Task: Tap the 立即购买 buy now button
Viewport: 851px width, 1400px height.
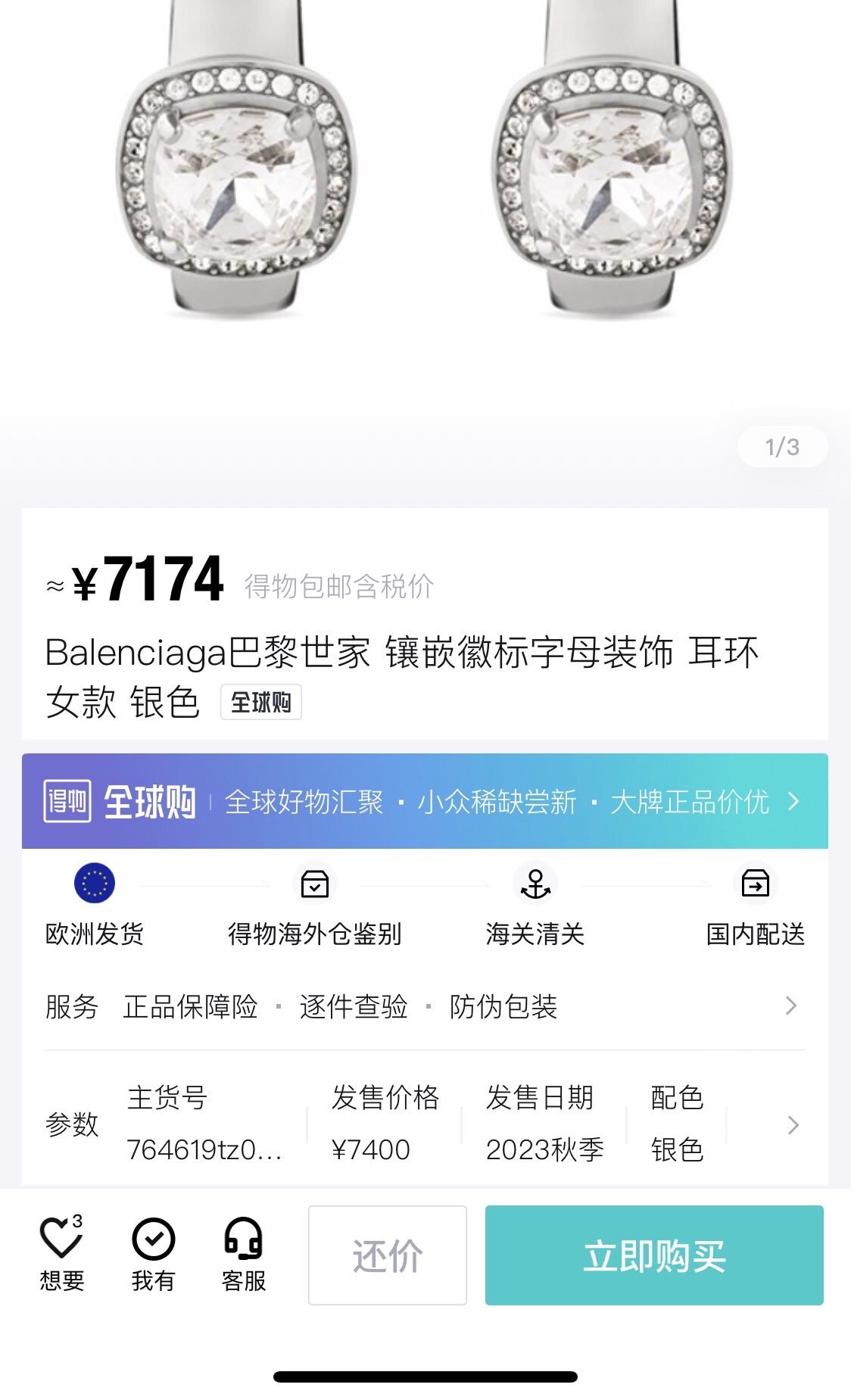Action: click(653, 1255)
